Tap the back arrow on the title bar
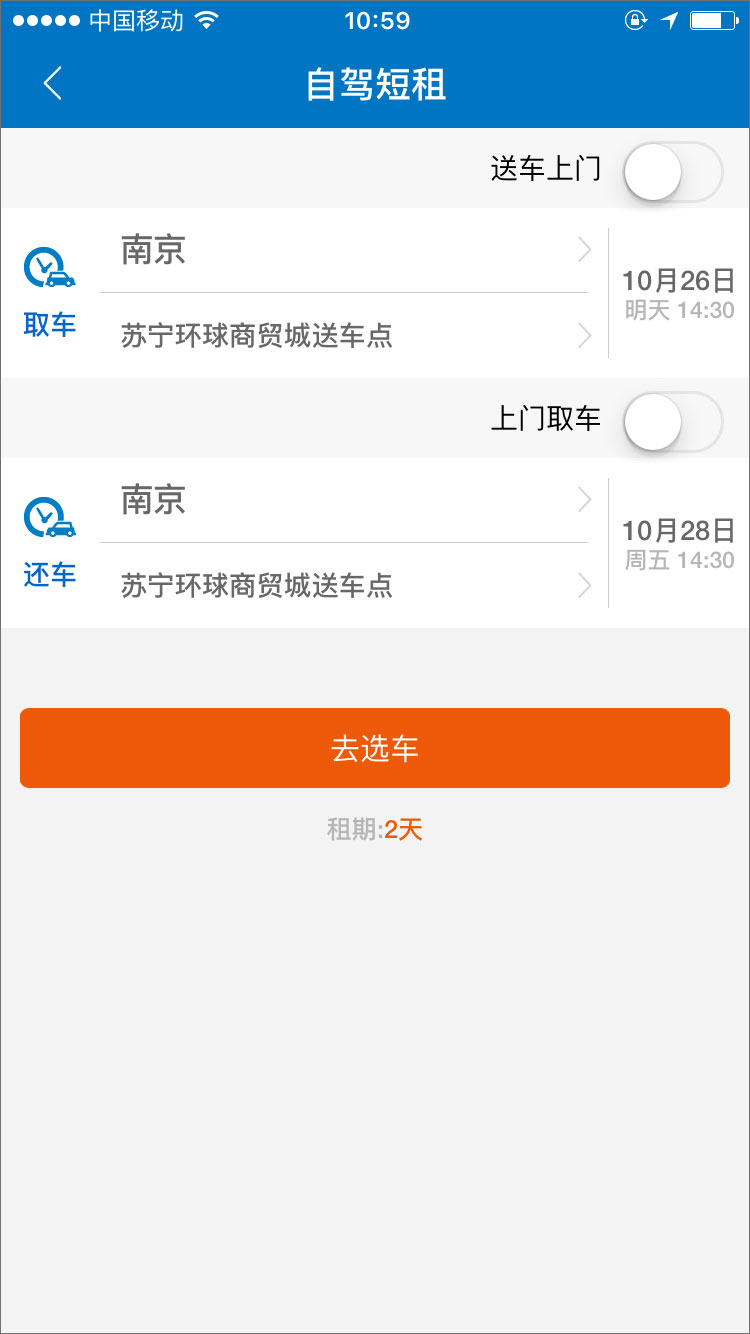 pos(52,84)
